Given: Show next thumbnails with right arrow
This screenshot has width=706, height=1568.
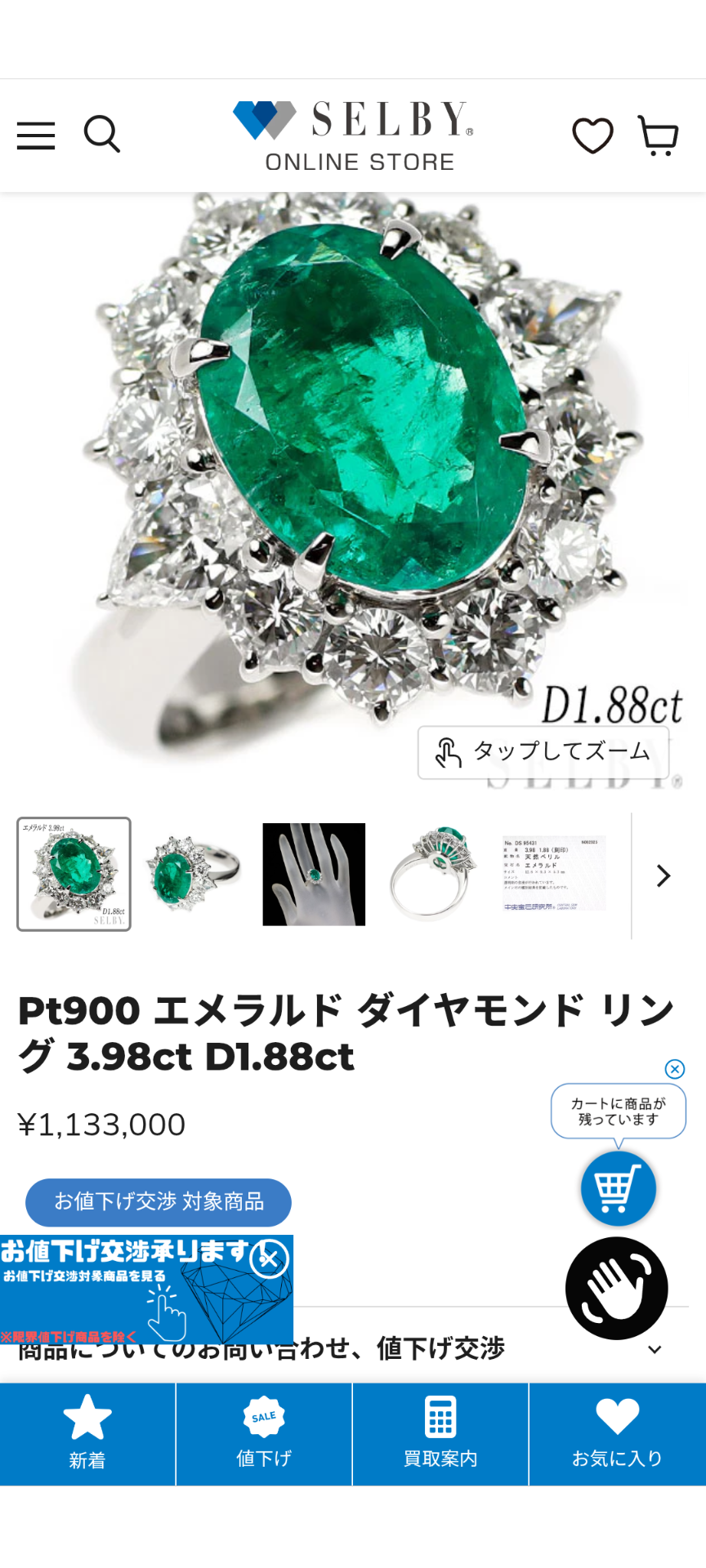Looking at the screenshot, I should (664, 875).
